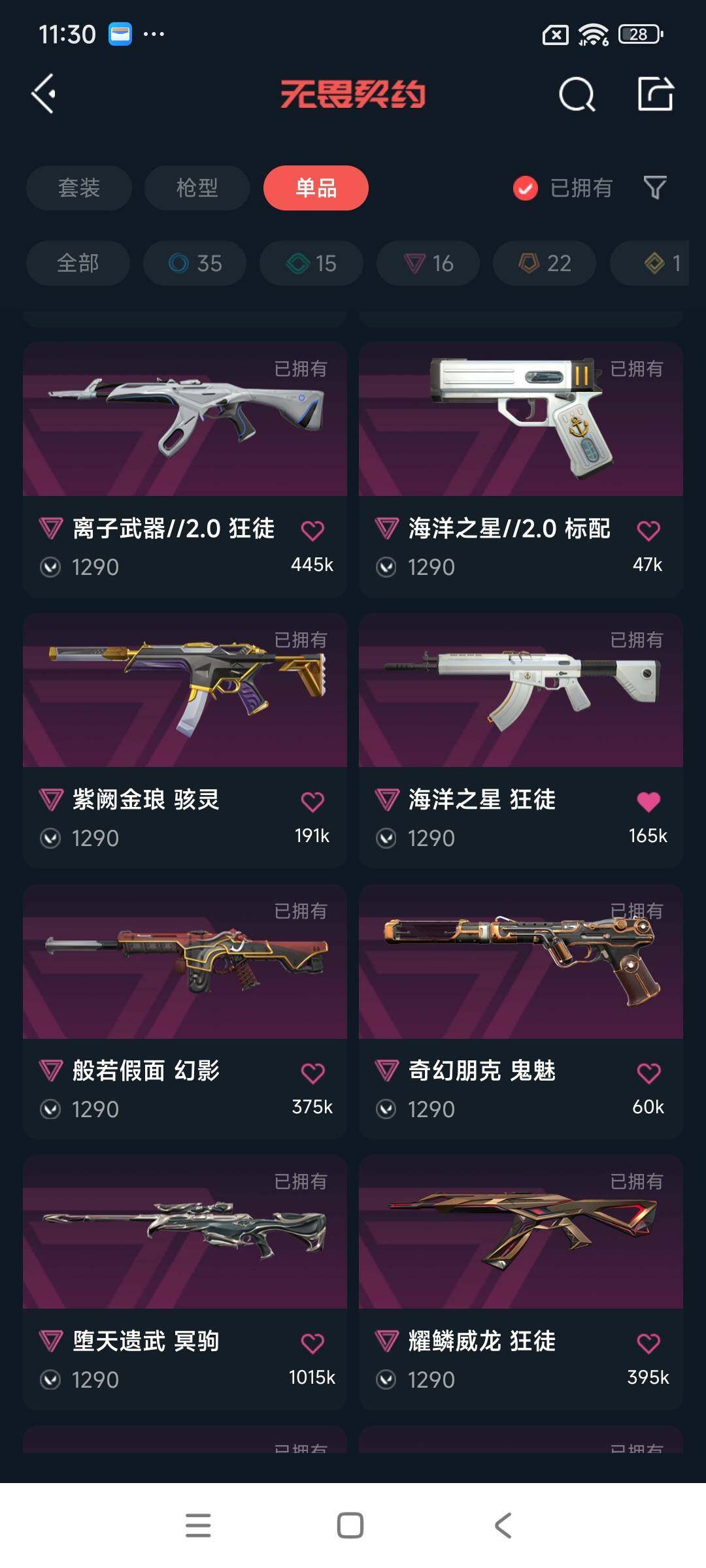Filter by the rarity chip showing 22
The height and width of the screenshot is (1568, 706).
tap(545, 263)
